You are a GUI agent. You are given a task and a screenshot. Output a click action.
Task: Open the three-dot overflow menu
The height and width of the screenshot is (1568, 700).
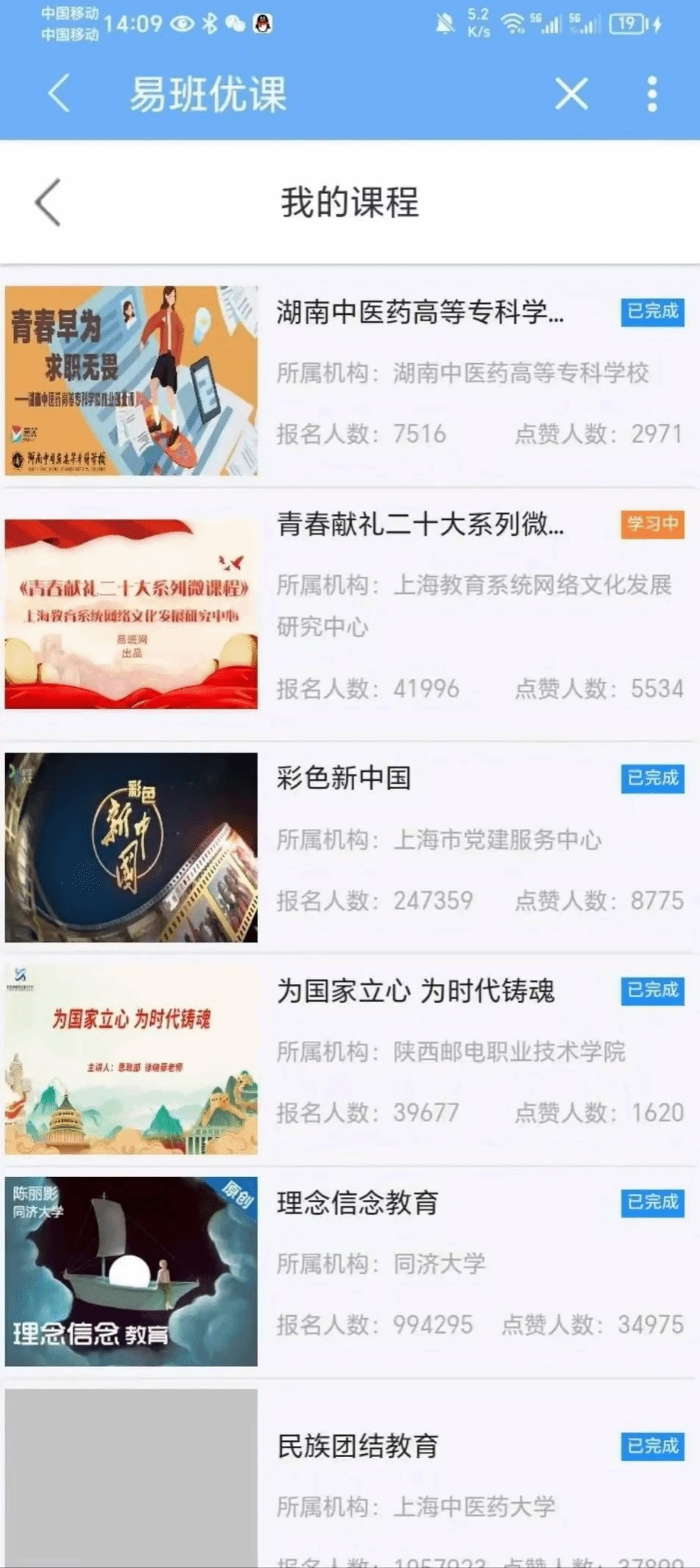click(651, 94)
